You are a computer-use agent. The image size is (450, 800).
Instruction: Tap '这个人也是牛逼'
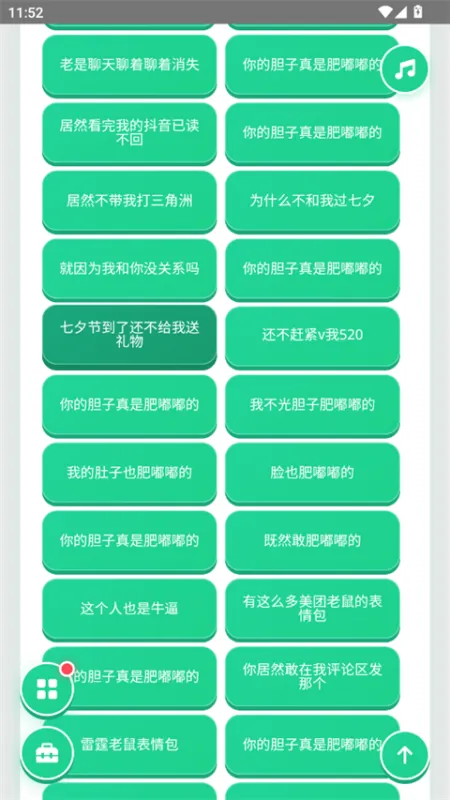pos(129,609)
